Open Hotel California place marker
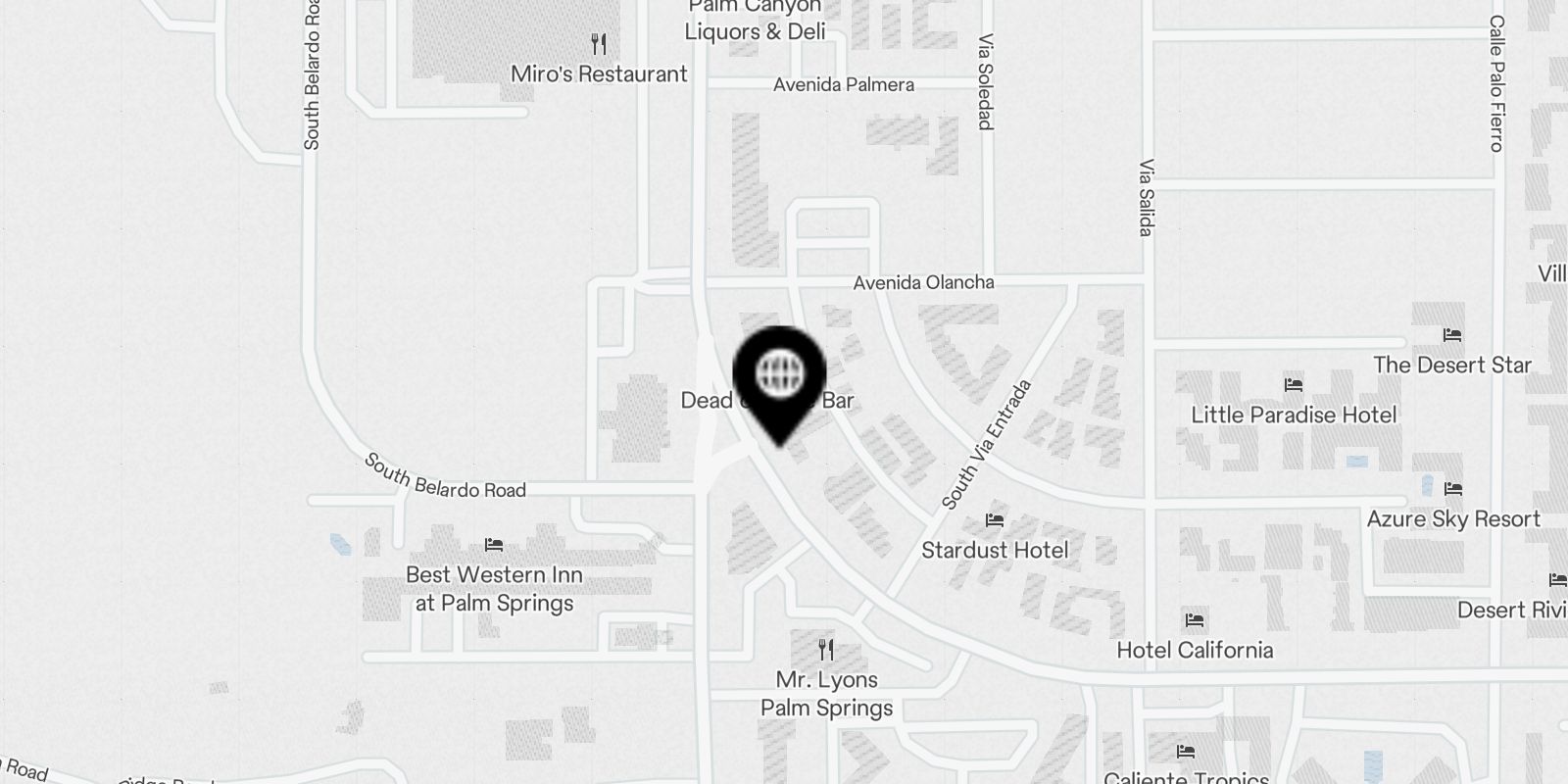This screenshot has width=1568, height=784. [1194, 621]
